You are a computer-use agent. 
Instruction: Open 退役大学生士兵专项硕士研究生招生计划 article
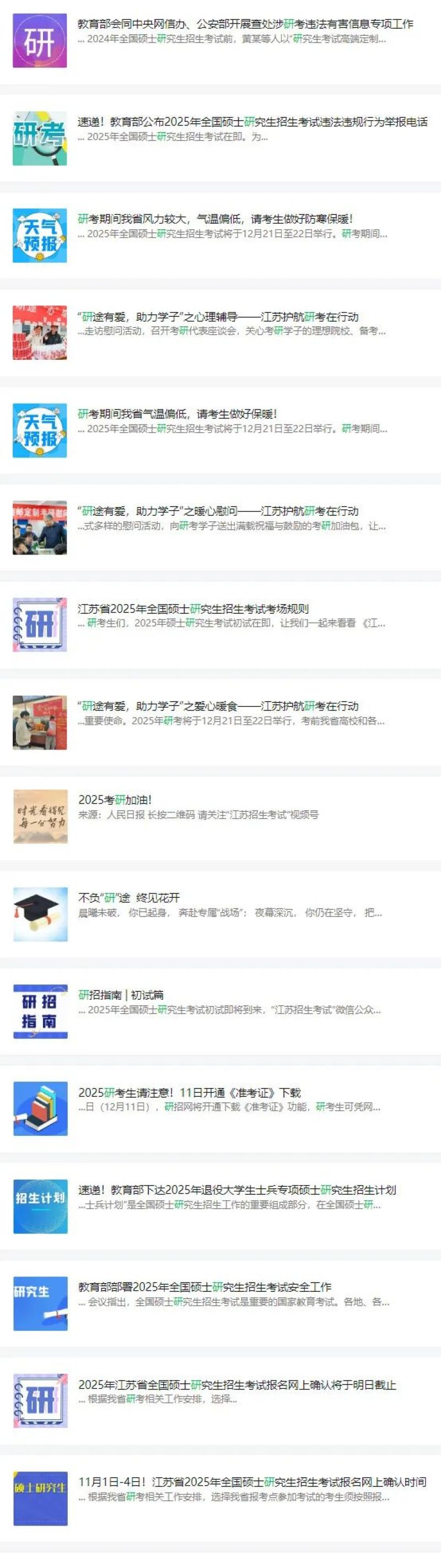[x=237, y=1189]
